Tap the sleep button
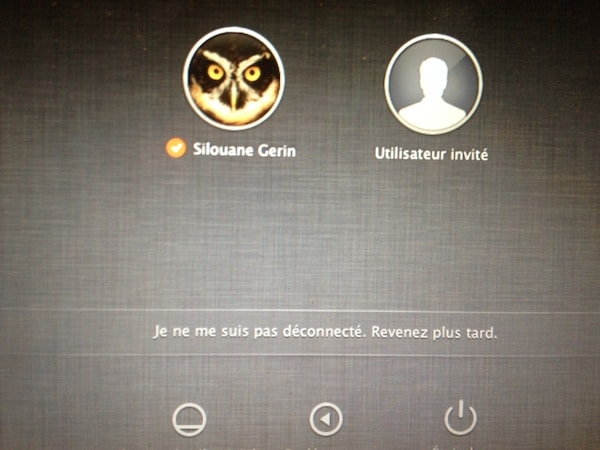600x450 pixels. tap(188, 420)
